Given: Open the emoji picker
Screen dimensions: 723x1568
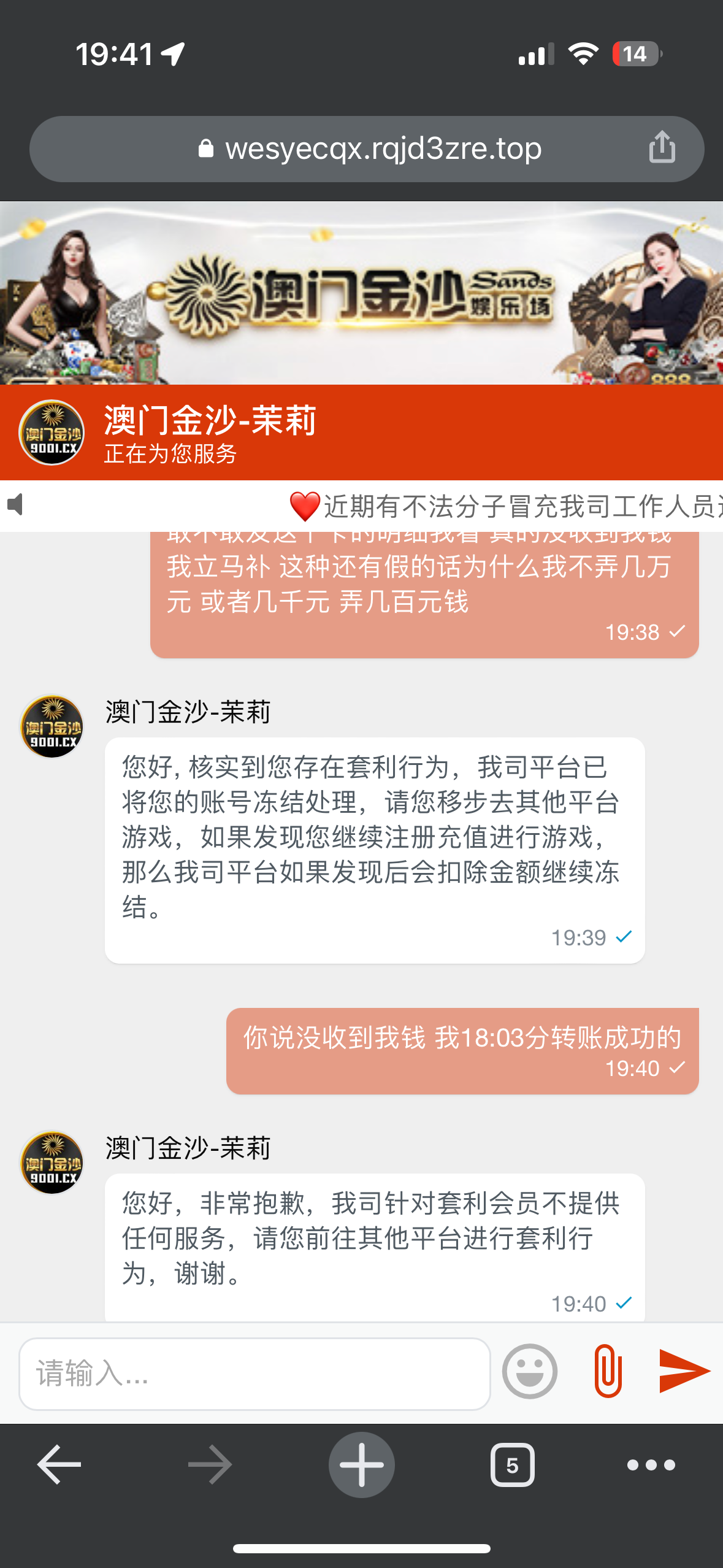Looking at the screenshot, I should tap(529, 1372).
